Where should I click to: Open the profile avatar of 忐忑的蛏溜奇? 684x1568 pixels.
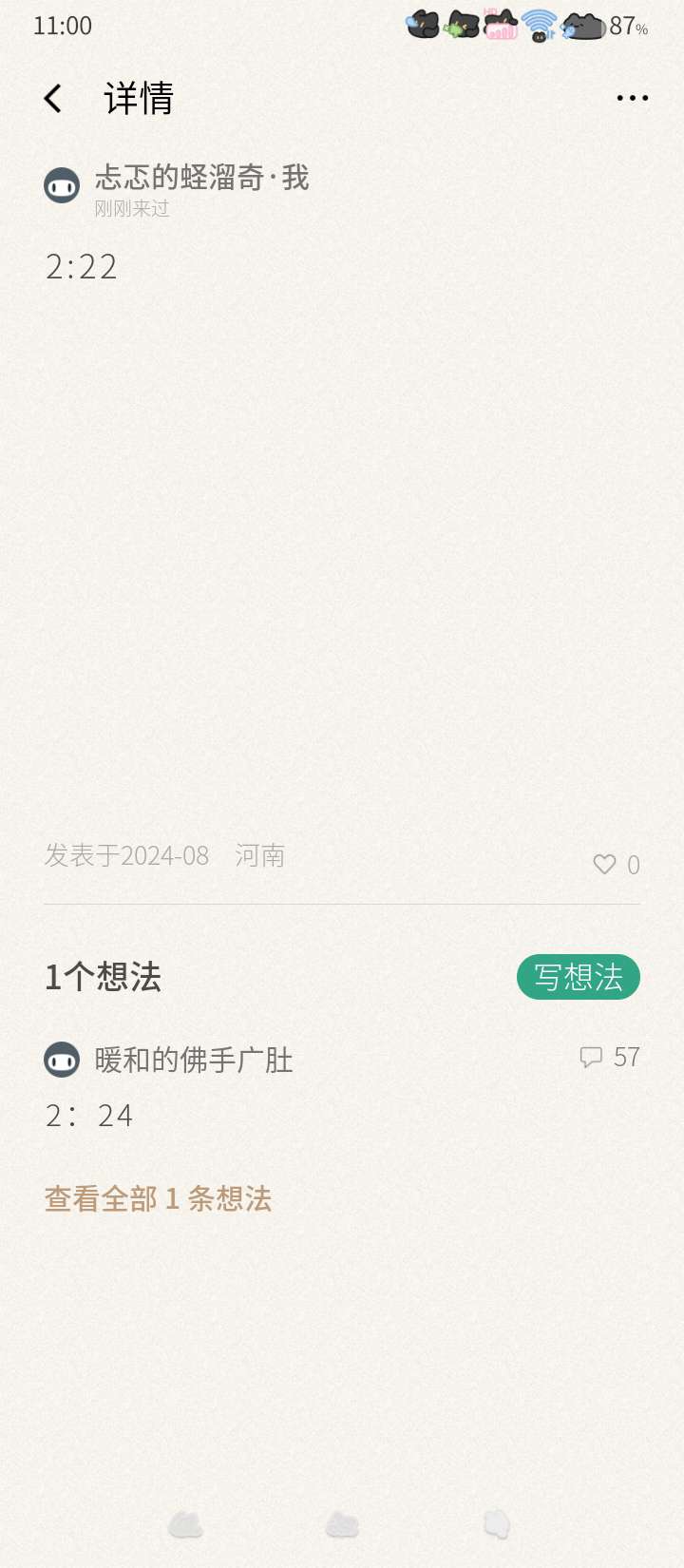click(x=62, y=185)
